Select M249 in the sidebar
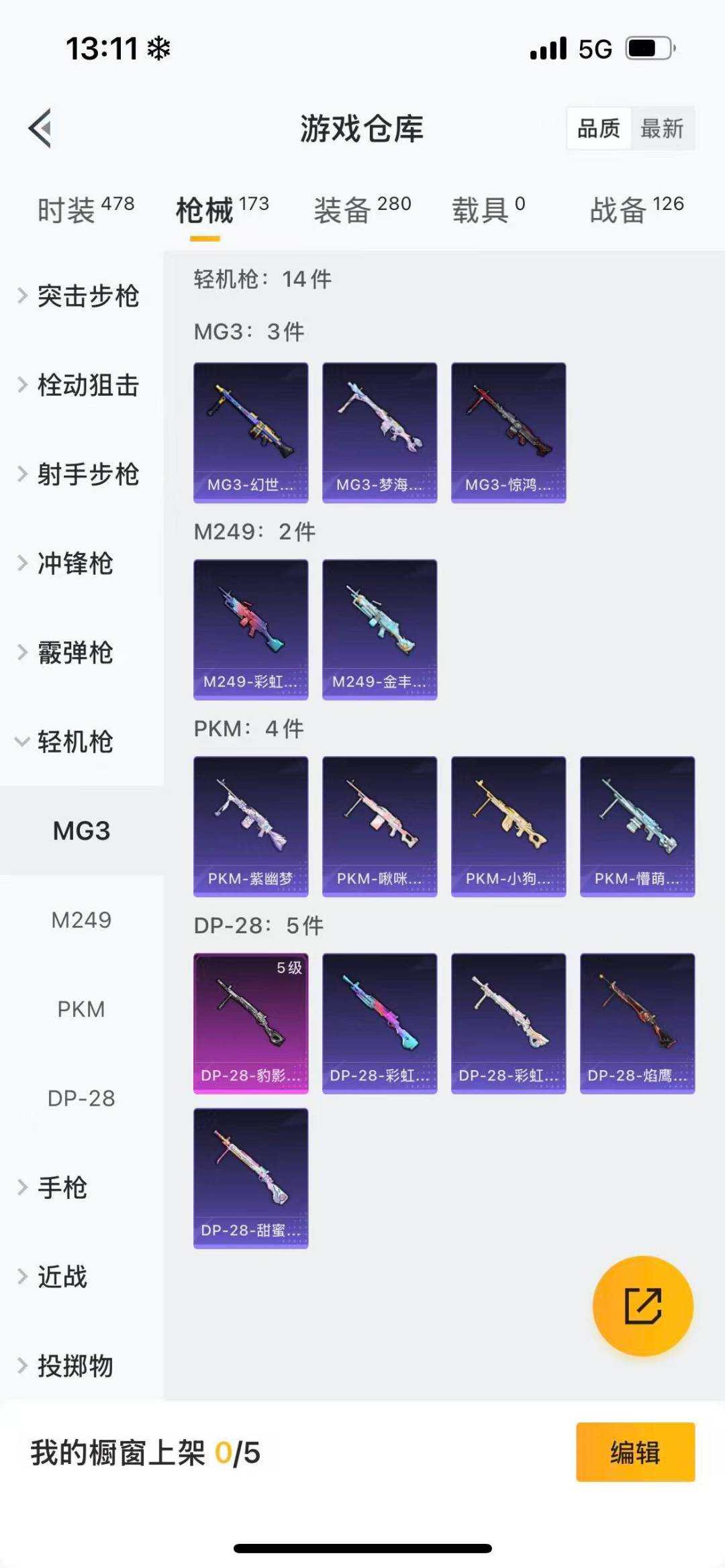Screen dimensions: 725x1568 82,921
